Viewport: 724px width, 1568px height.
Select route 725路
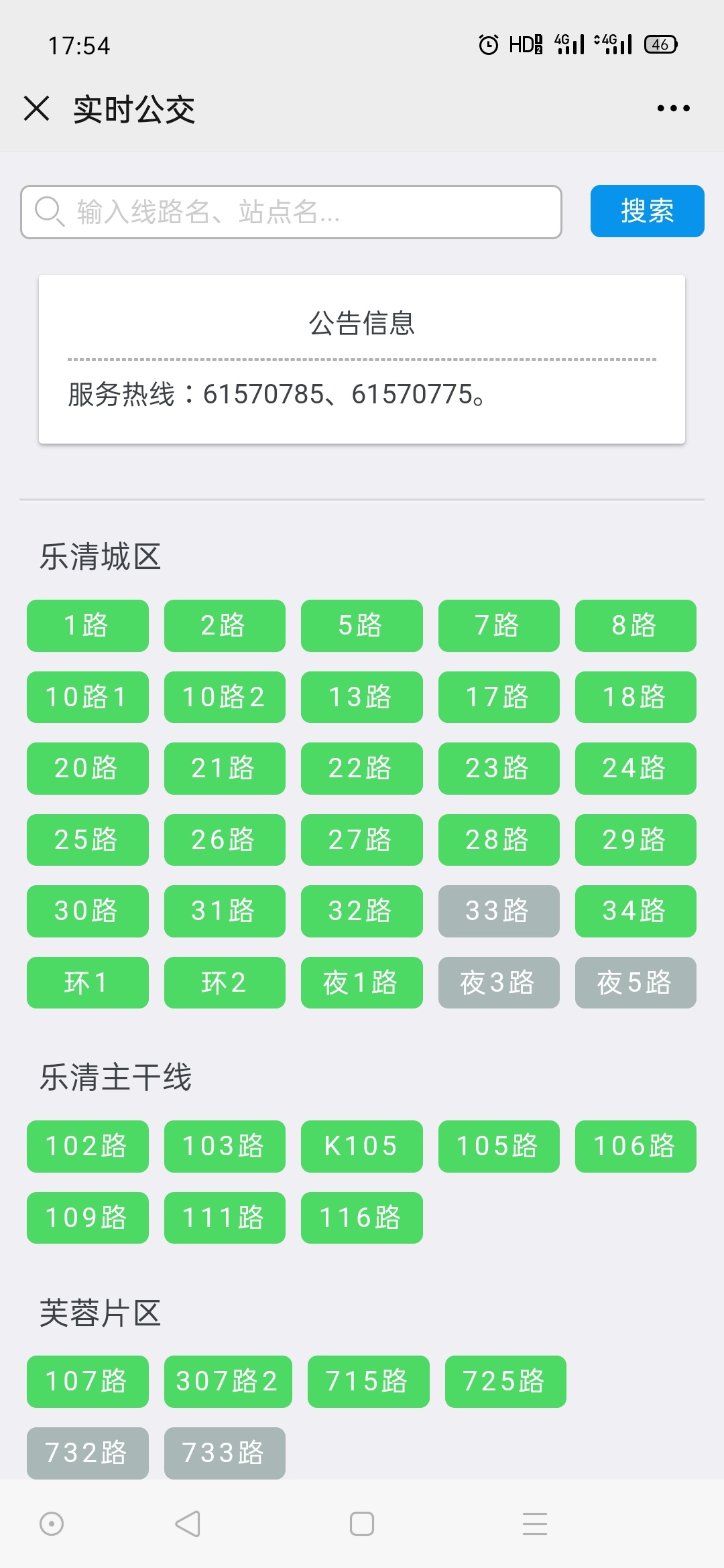(505, 1382)
